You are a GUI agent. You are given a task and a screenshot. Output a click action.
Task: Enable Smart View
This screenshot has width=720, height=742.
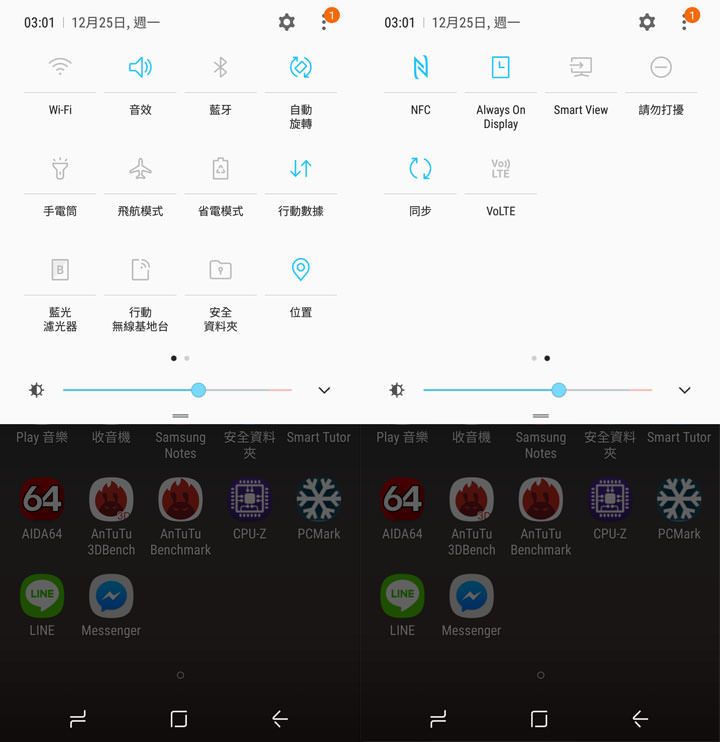(x=581, y=68)
